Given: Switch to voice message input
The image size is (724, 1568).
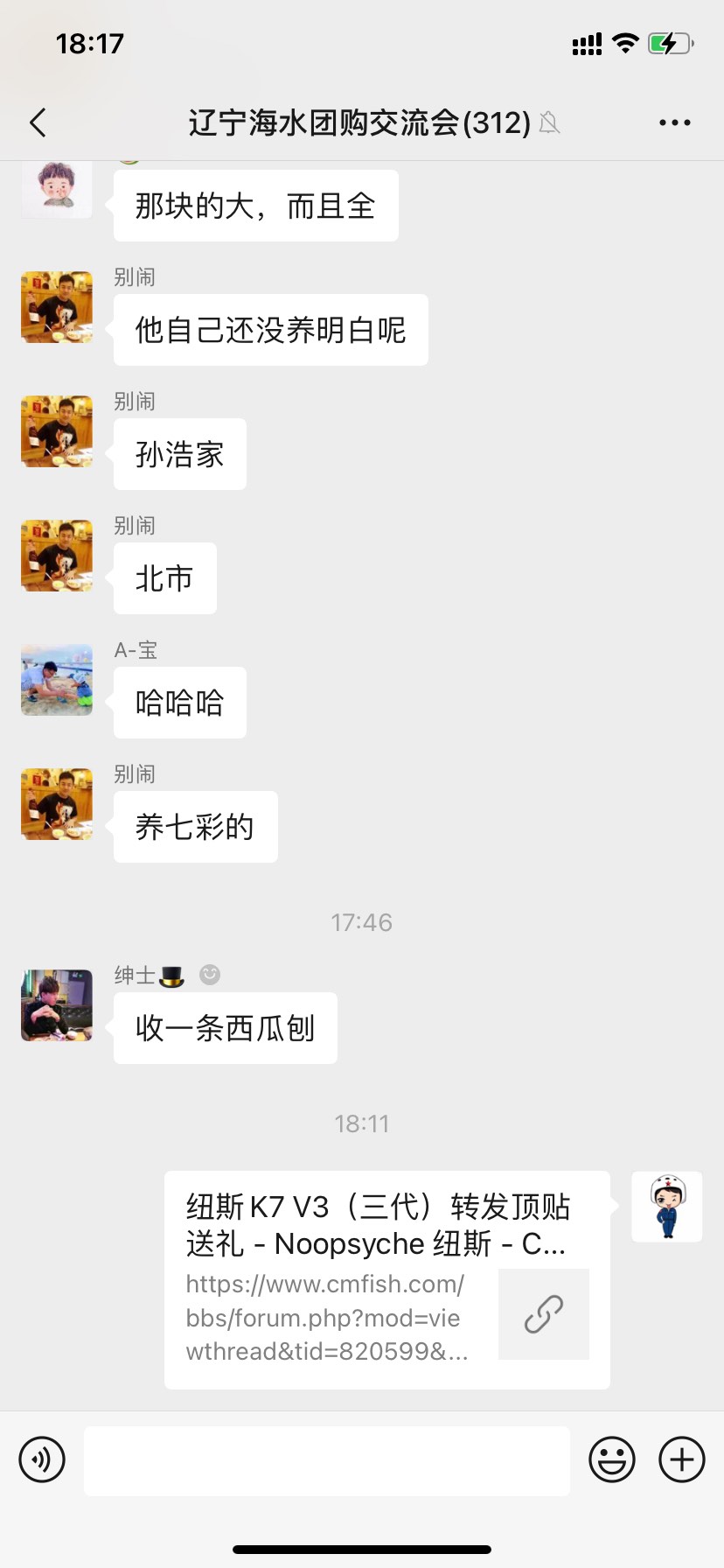Looking at the screenshot, I should click(x=42, y=1459).
